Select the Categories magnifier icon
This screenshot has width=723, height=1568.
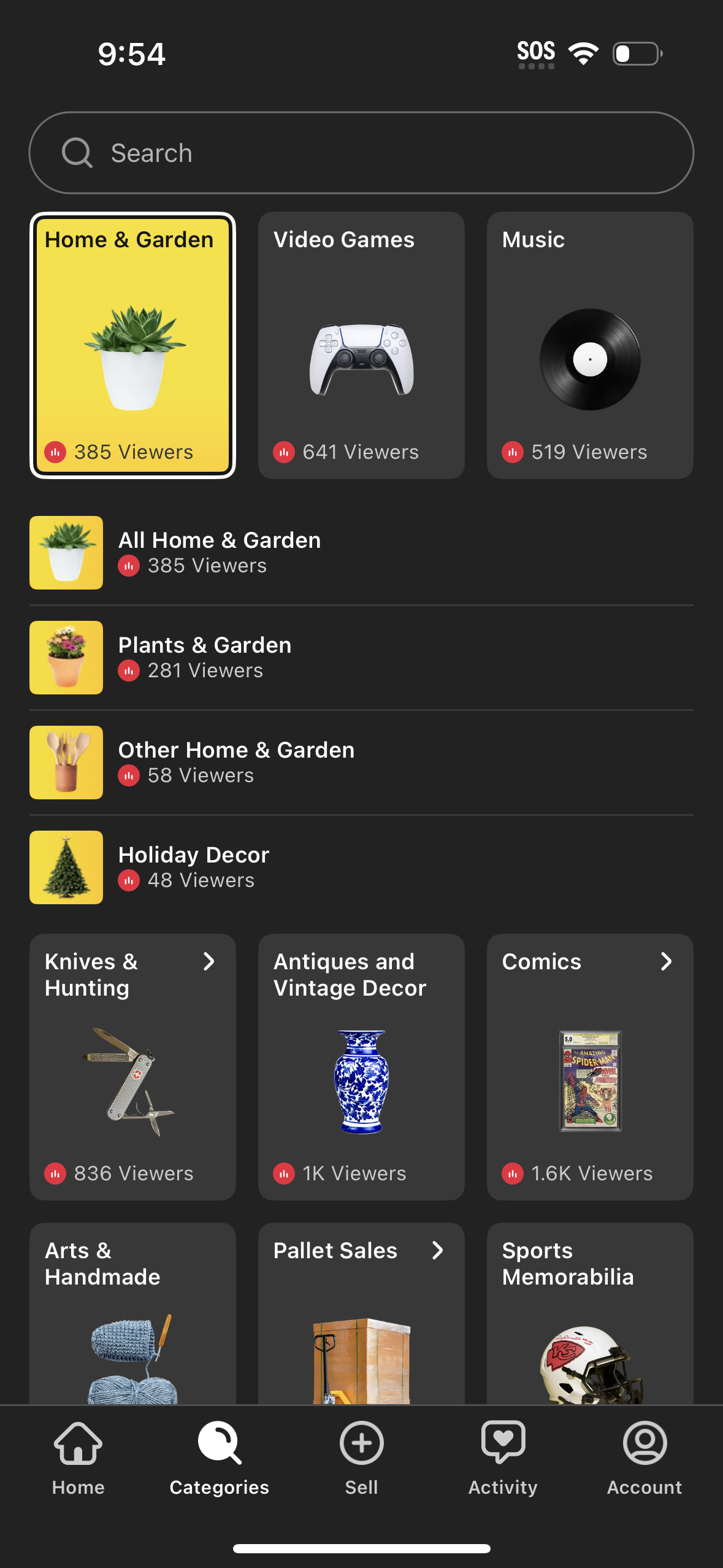(x=219, y=1442)
